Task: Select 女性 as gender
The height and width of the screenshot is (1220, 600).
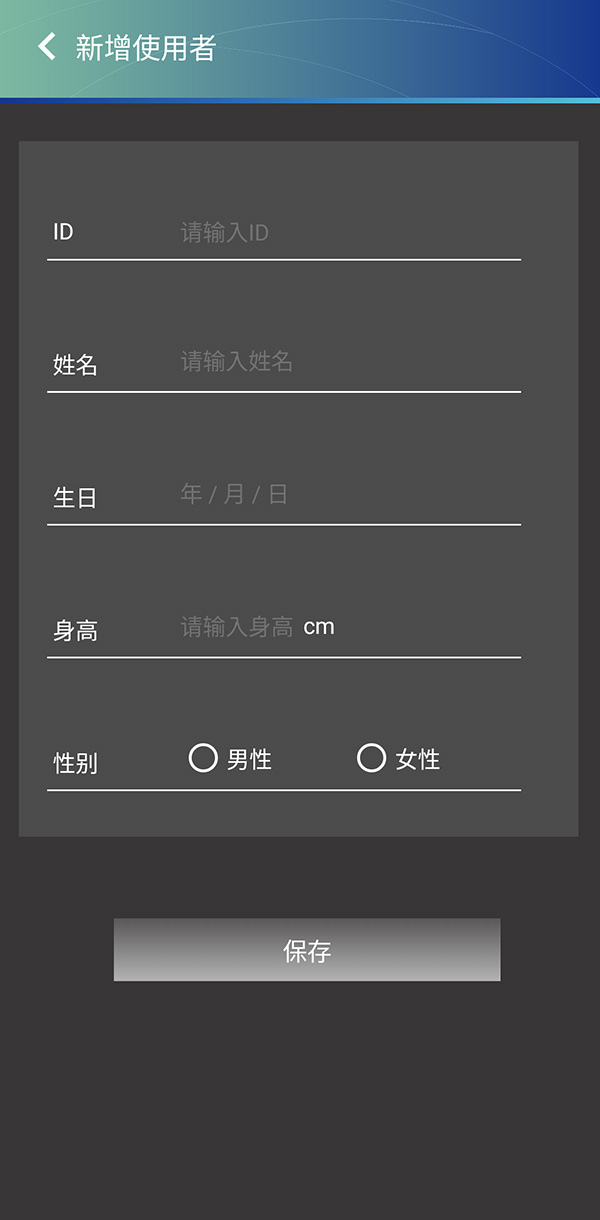Action: pos(372,759)
